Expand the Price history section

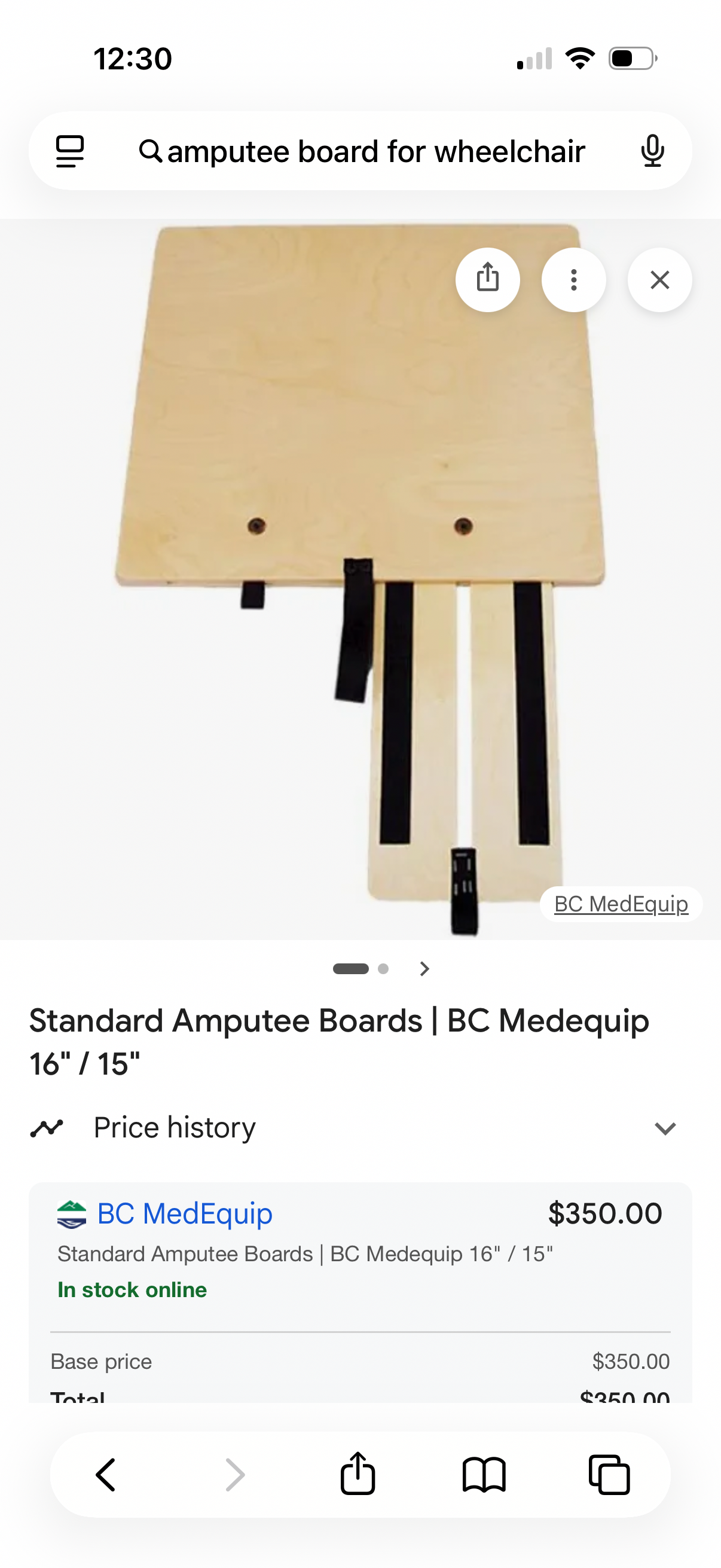click(665, 1128)
